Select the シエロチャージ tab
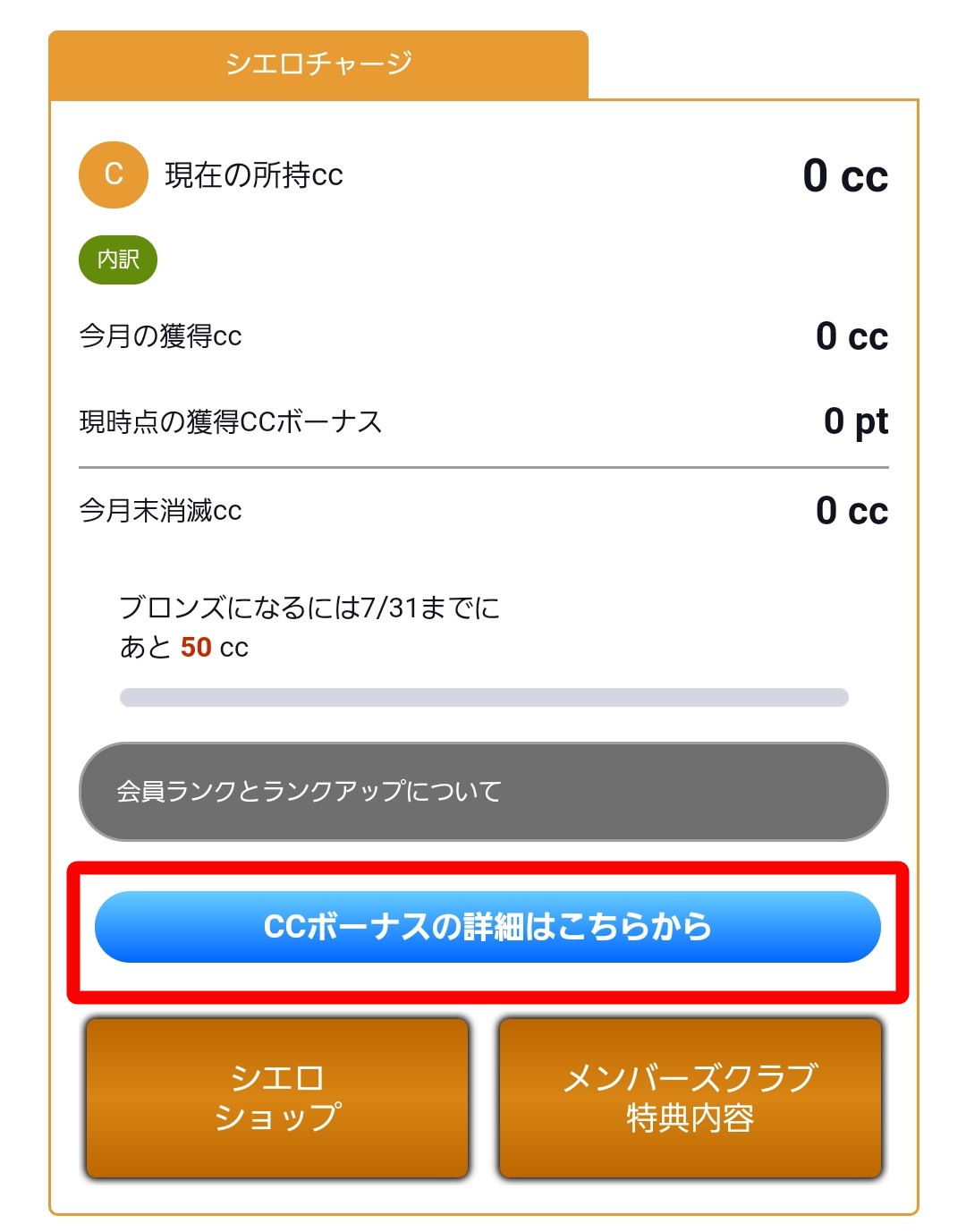The width and height of the screenshot is (966, 1232). (318, 64)
